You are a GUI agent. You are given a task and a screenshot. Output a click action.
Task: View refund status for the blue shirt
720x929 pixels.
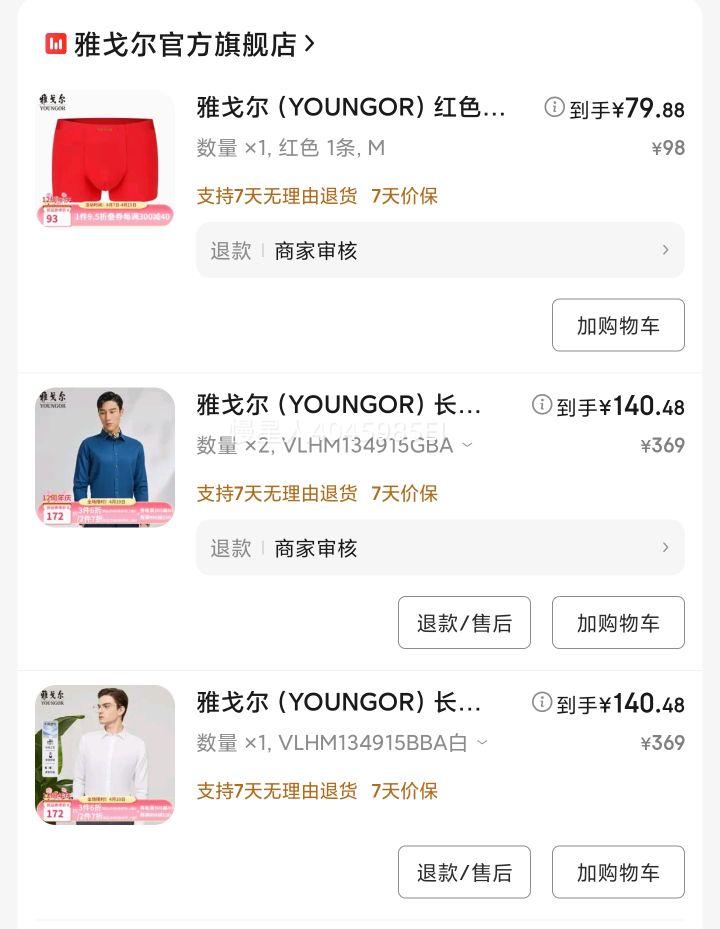[440, 548]
